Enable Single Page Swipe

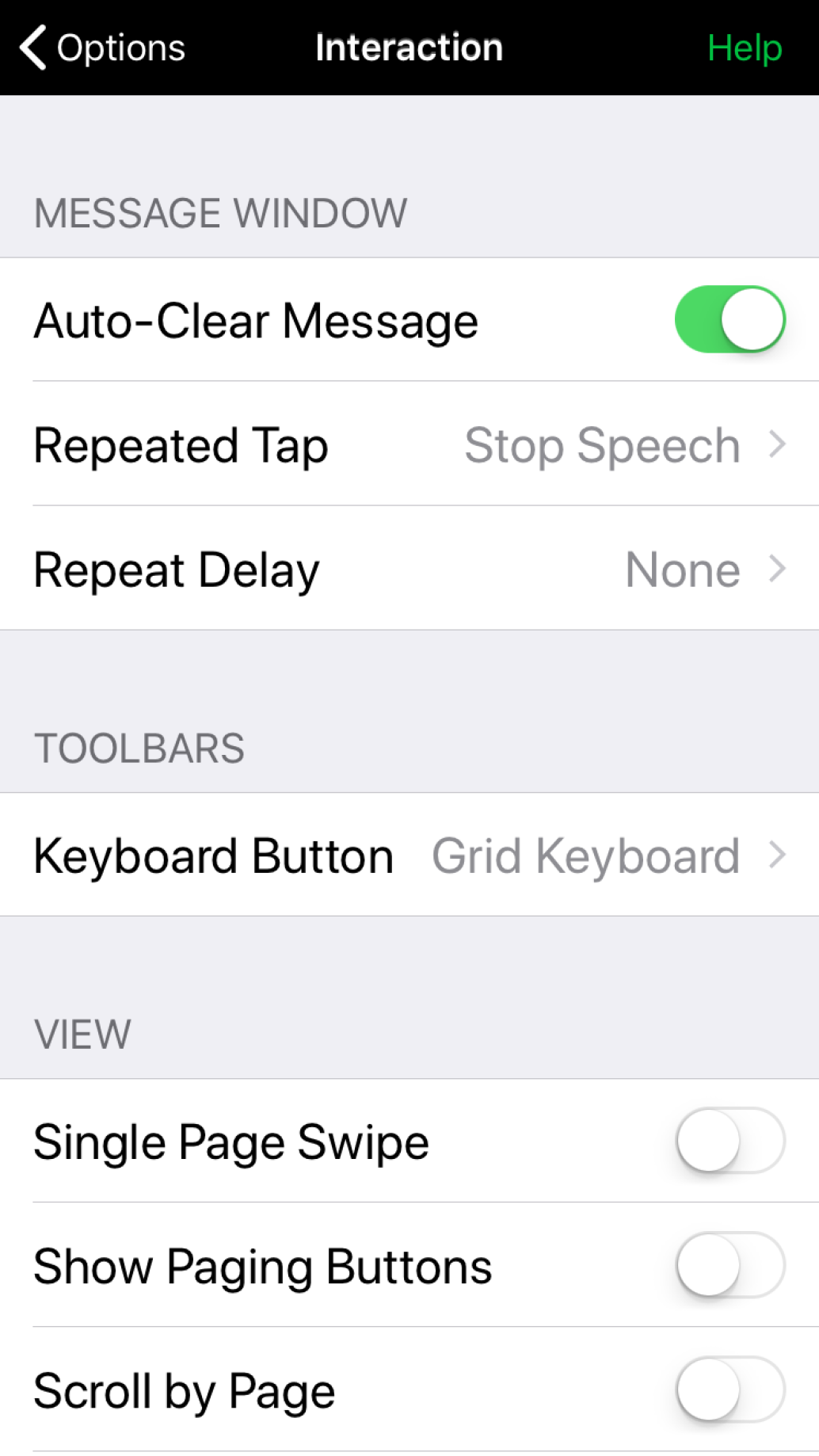click(728, 1141)
